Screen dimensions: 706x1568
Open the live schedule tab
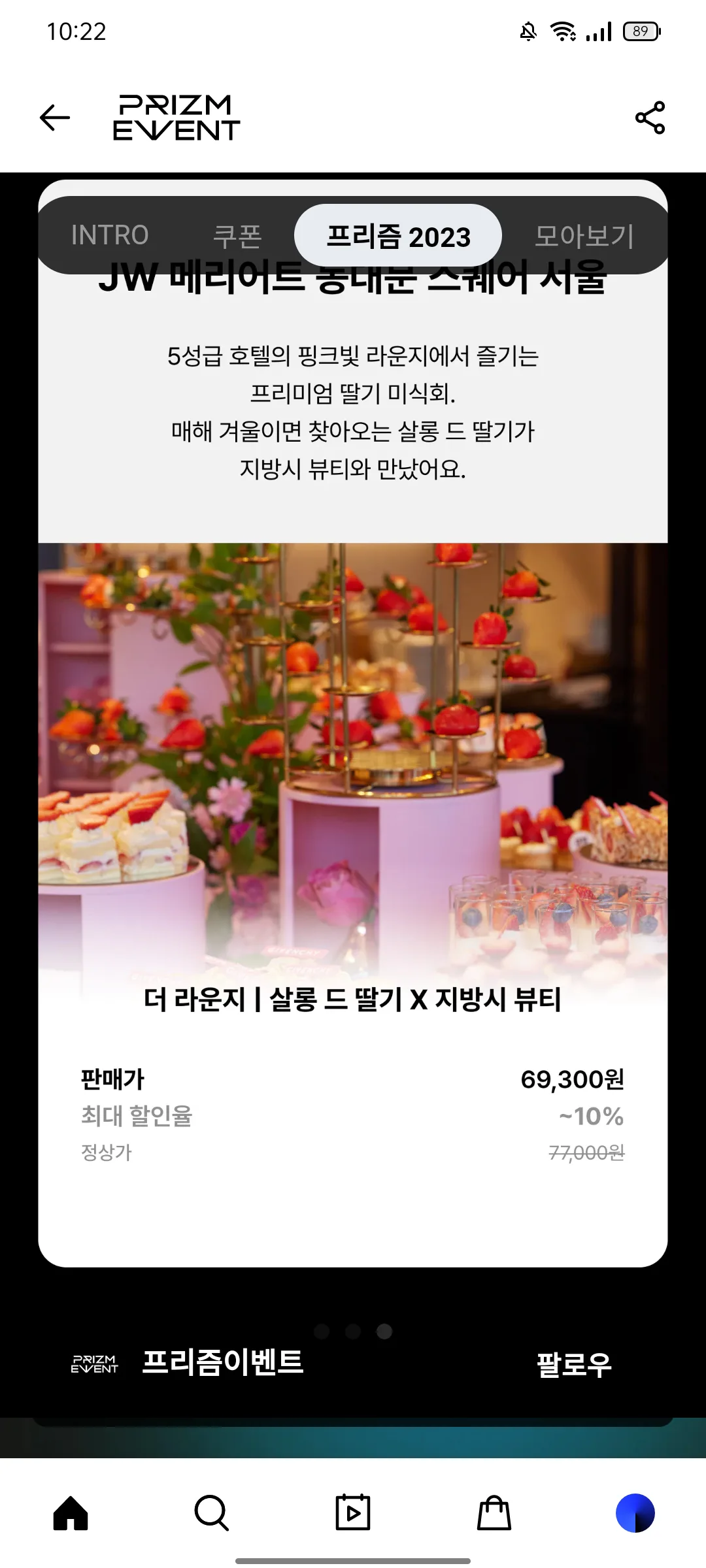[353, 1512]
